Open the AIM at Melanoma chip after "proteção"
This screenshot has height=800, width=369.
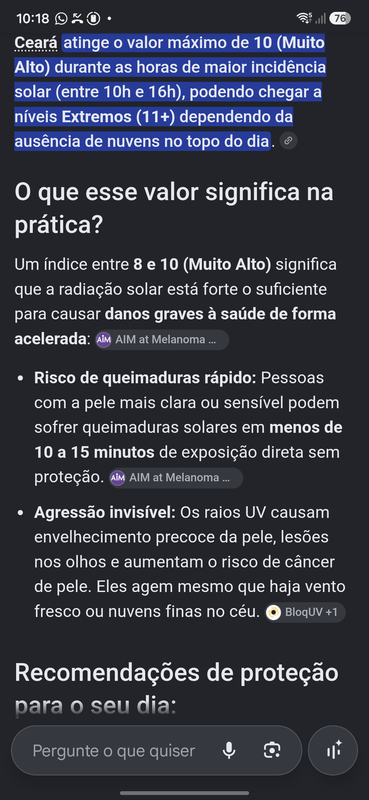tap(176, 478)
